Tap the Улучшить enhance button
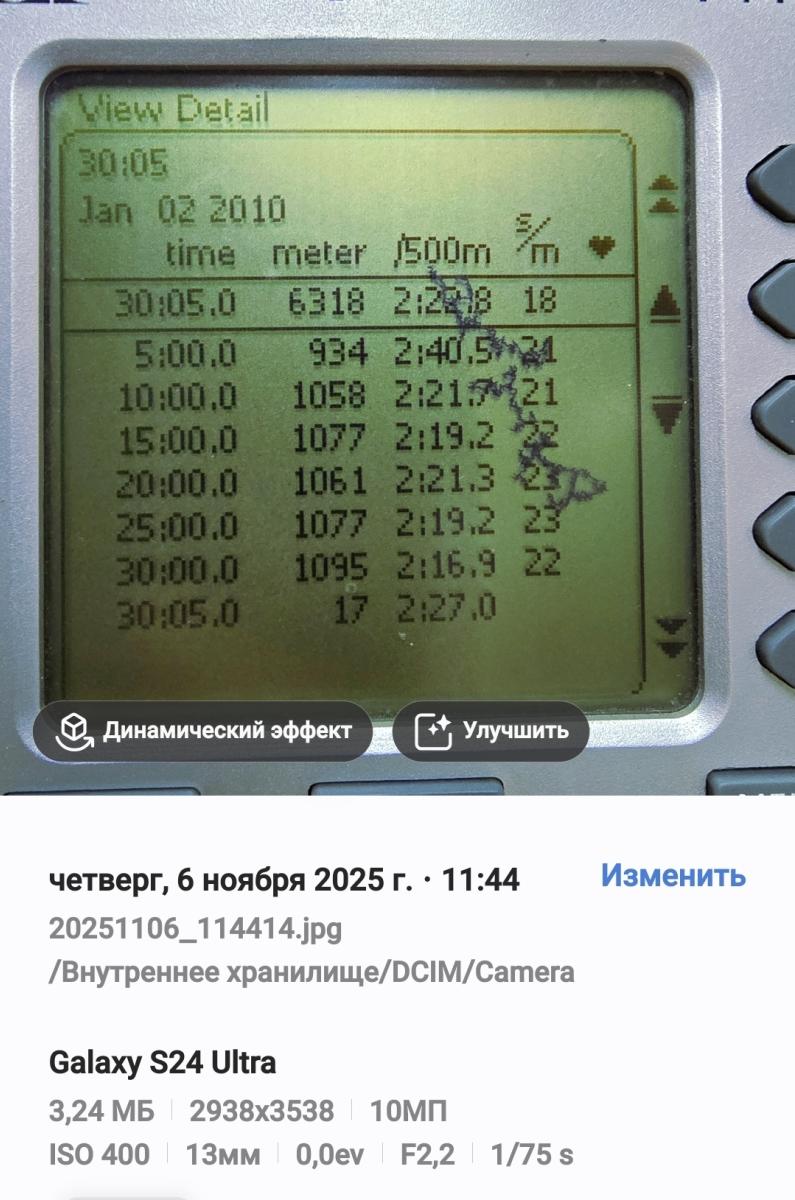 490,731
